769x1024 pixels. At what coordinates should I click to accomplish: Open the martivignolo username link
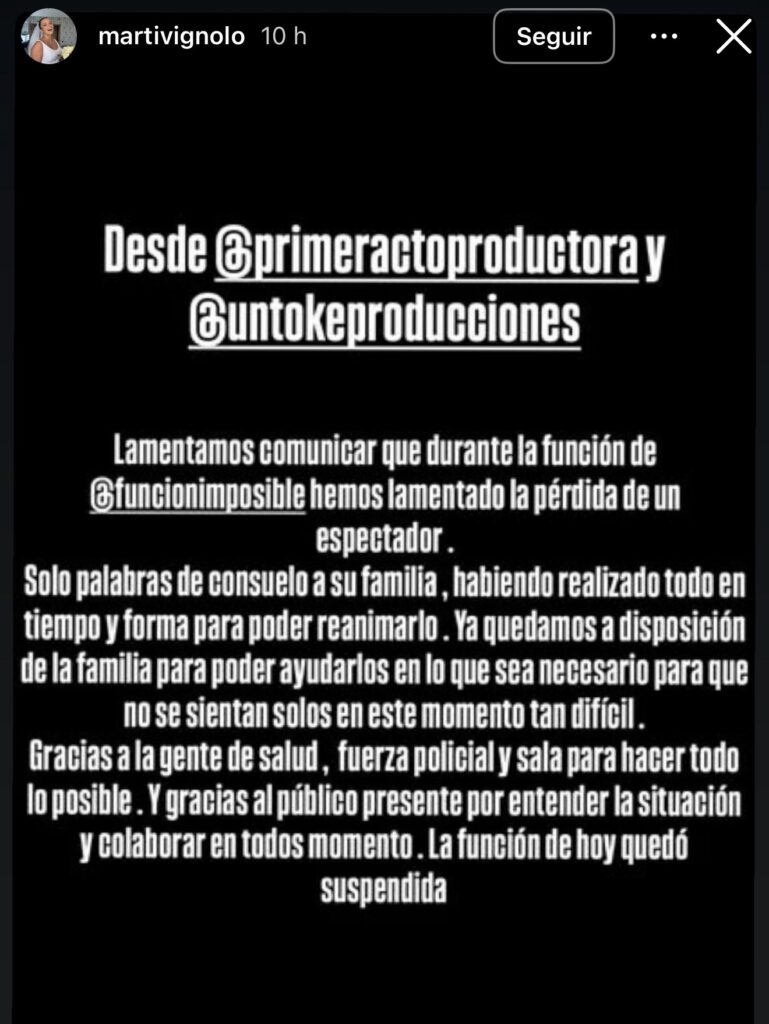click(x=172, y=37)
